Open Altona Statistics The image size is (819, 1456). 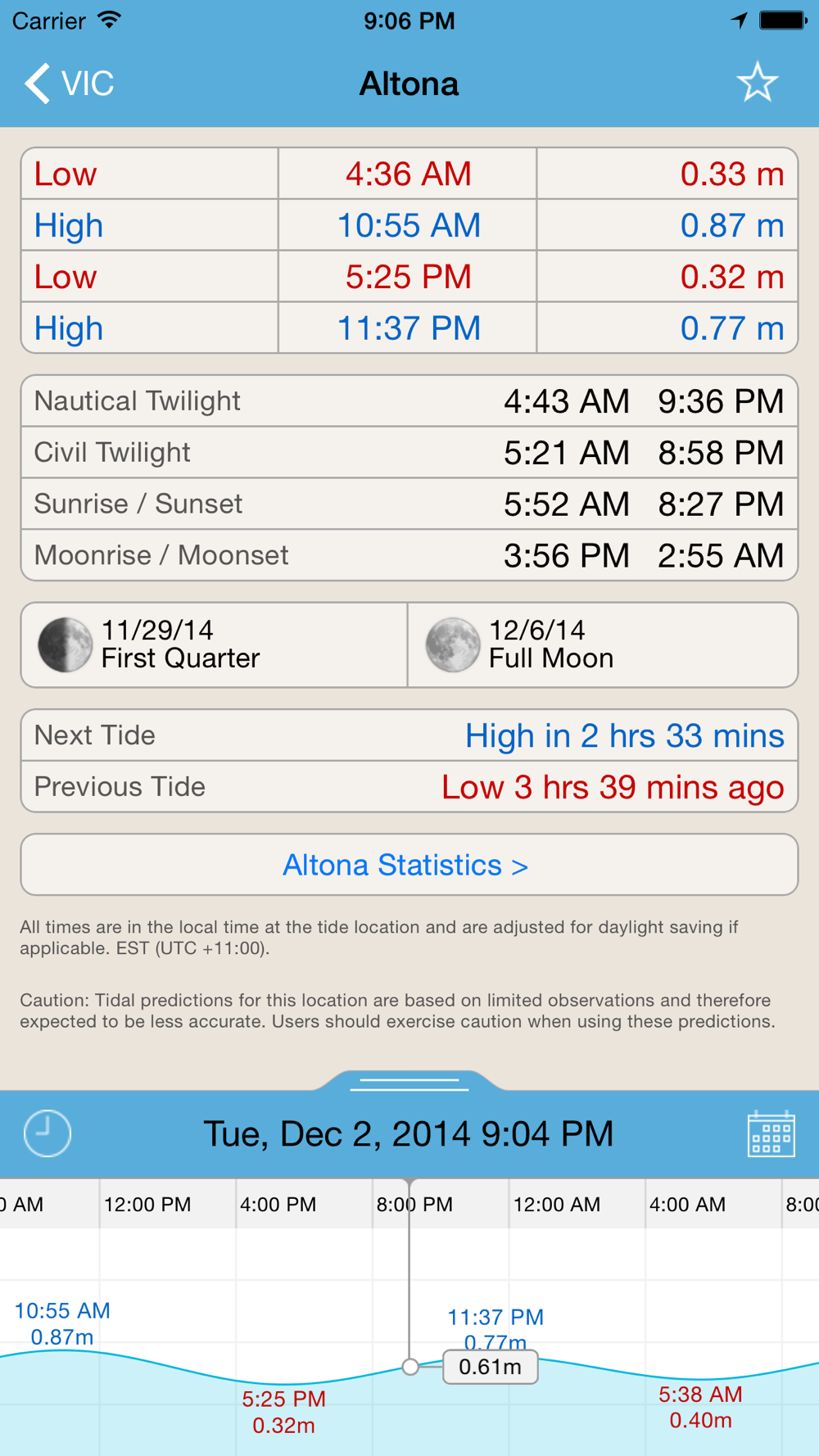pos(409,865)
